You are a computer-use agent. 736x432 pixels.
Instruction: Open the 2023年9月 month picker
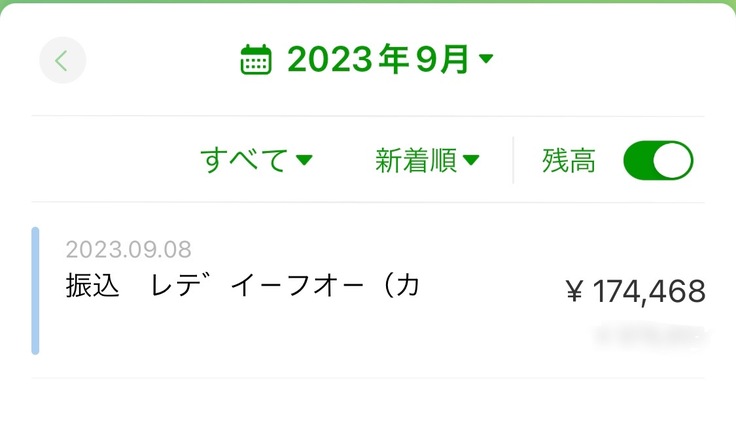coord(368,60)
